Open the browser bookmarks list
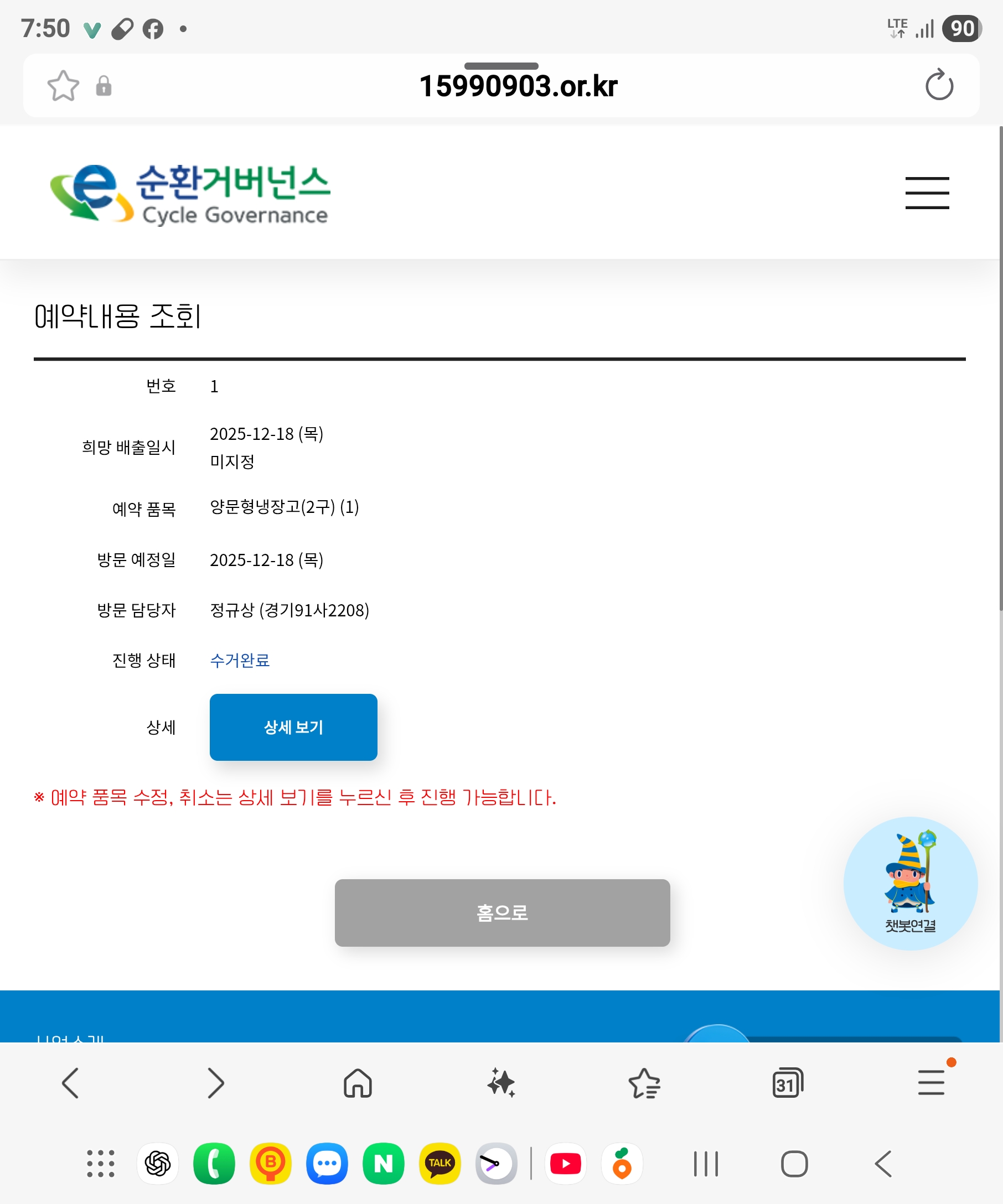The image size is (1003, 1204). [644, 1083]
